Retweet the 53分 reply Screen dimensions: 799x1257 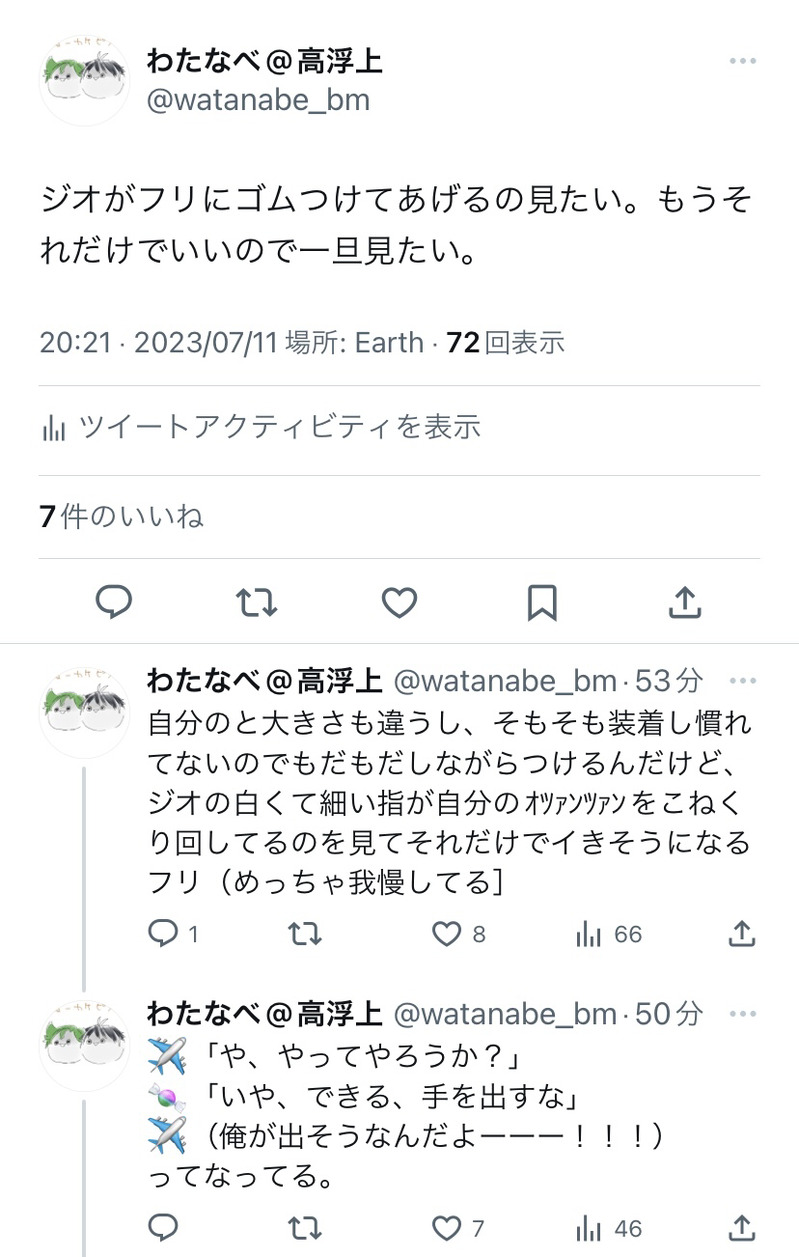pyautogui.click(x=305, y=934)
